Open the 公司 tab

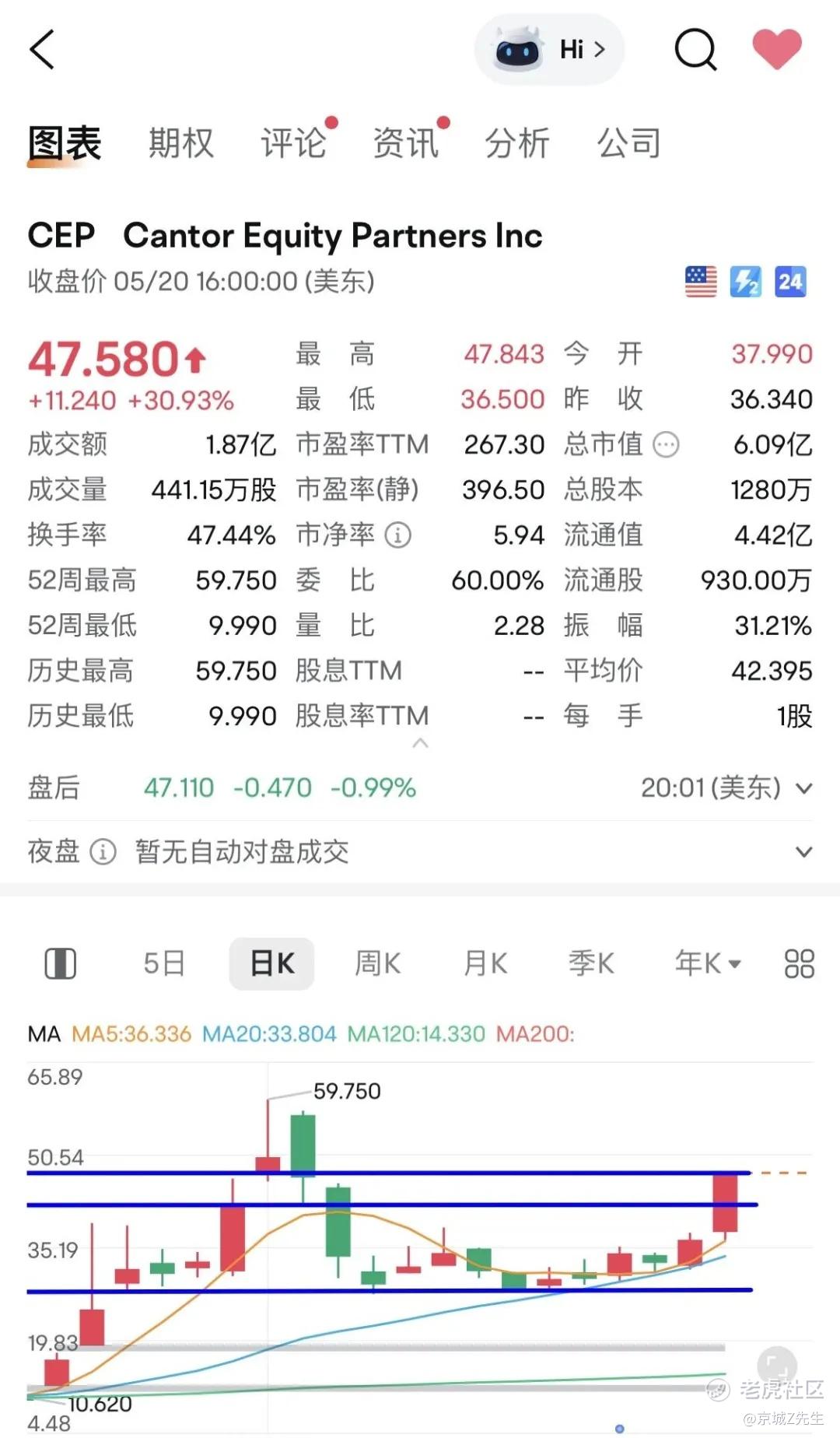[629, 143]
